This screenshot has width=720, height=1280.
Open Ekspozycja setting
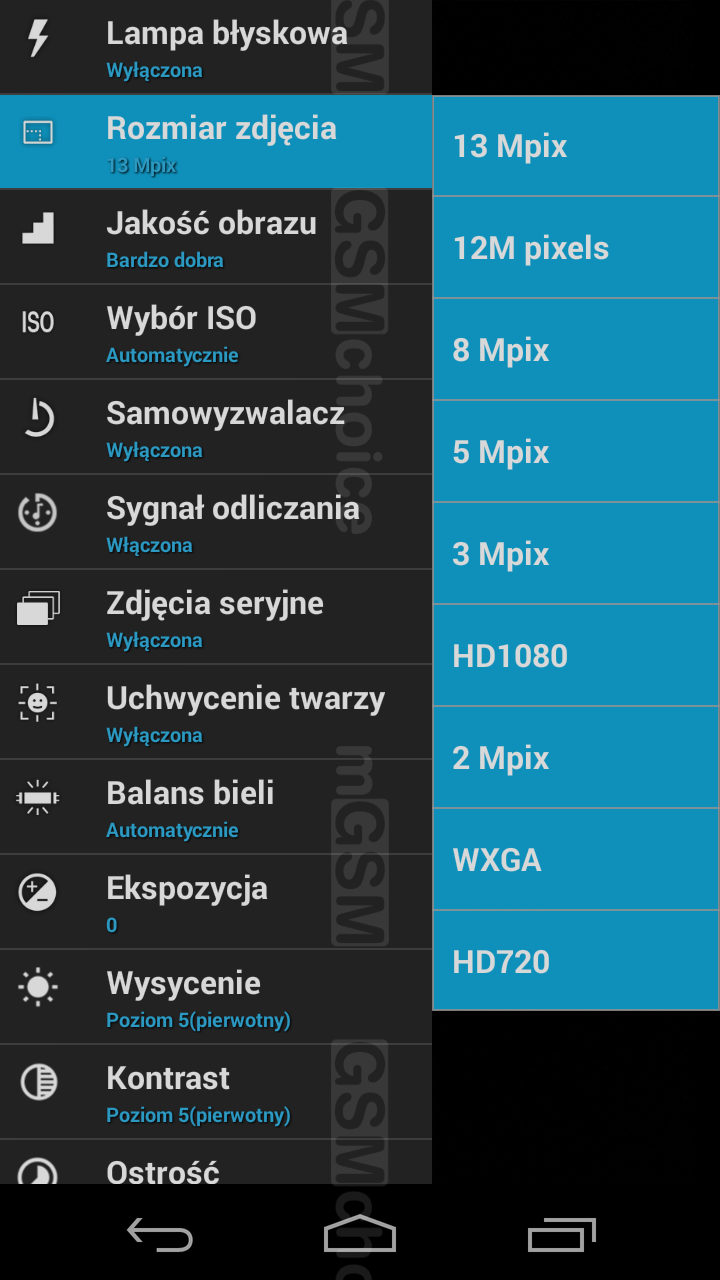[x=215, y=902]
